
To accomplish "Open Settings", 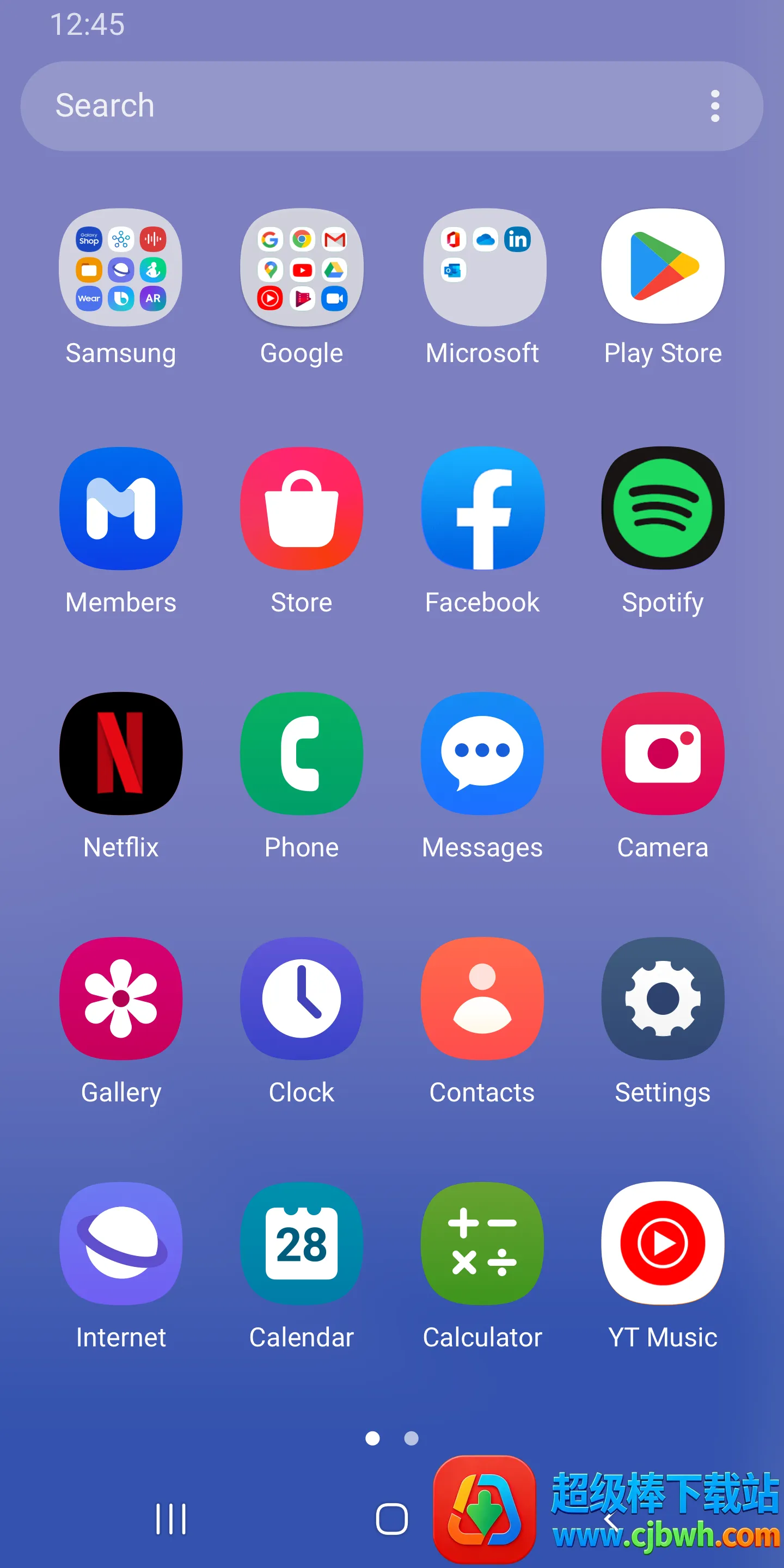I will 663,999.
